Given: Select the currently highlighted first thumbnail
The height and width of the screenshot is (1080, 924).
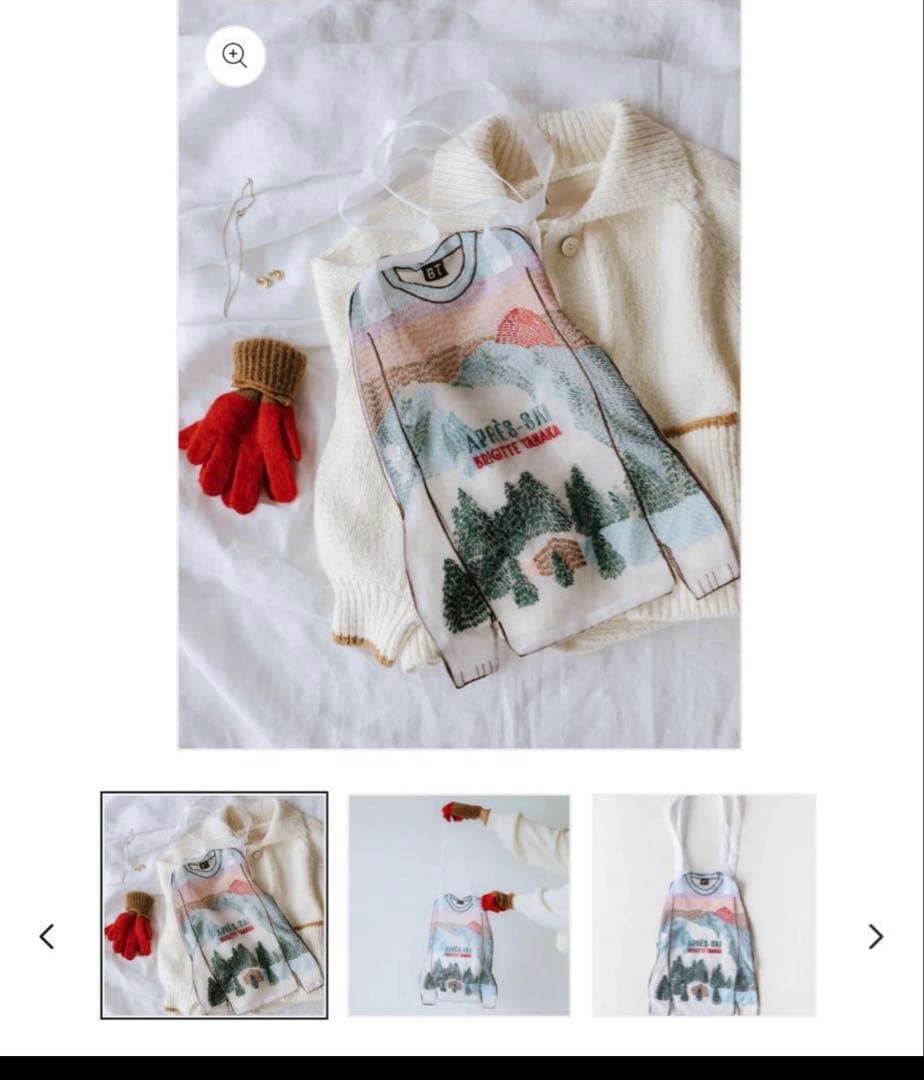Looking at the screenshot, I should [214, 905].
